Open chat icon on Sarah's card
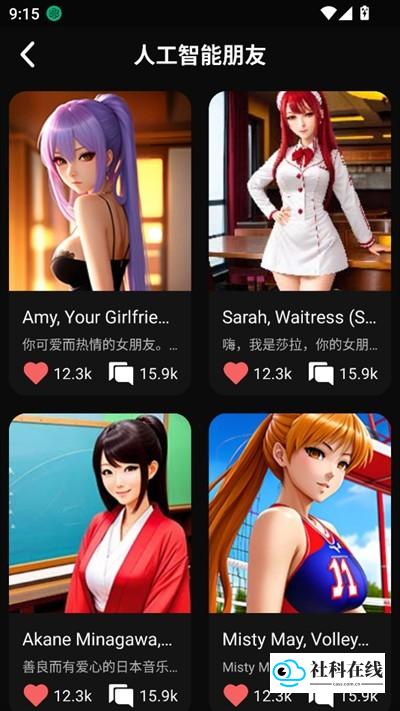Viewport: 400px width, 711px height. (x=321, y=374)
